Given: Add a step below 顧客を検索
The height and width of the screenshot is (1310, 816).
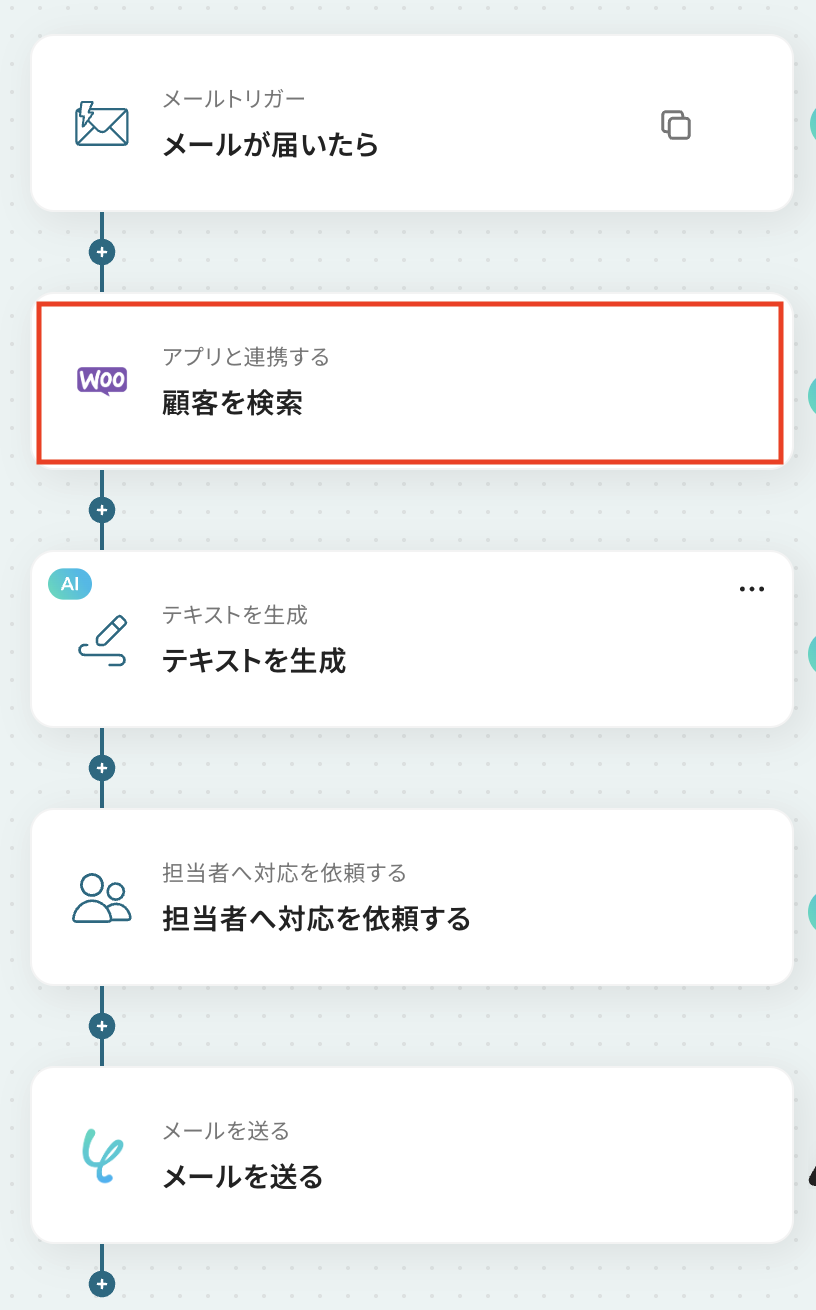Looking at the screenshot, I should pyautogui.click(x=102, y=510).
